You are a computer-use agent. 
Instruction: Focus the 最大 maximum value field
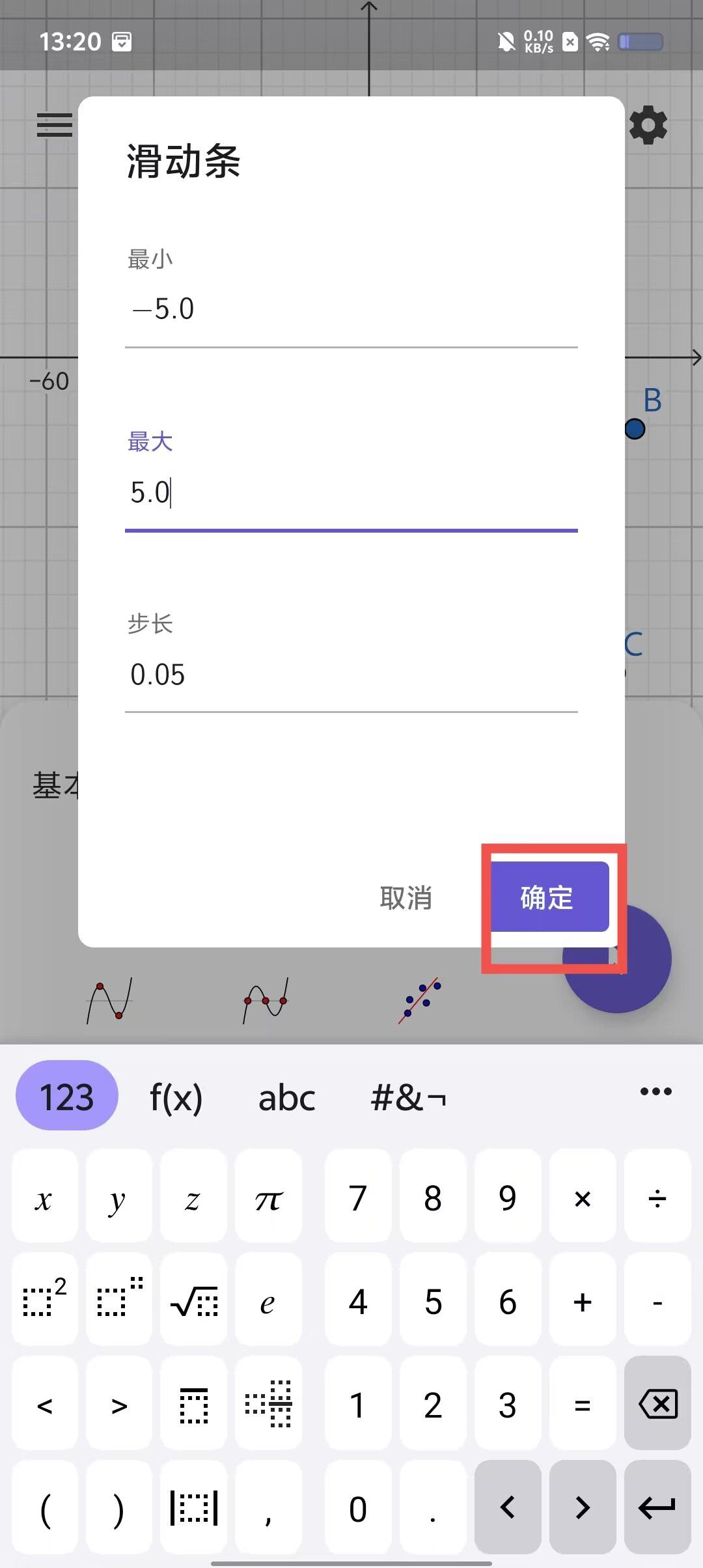[x=351, y=492]
